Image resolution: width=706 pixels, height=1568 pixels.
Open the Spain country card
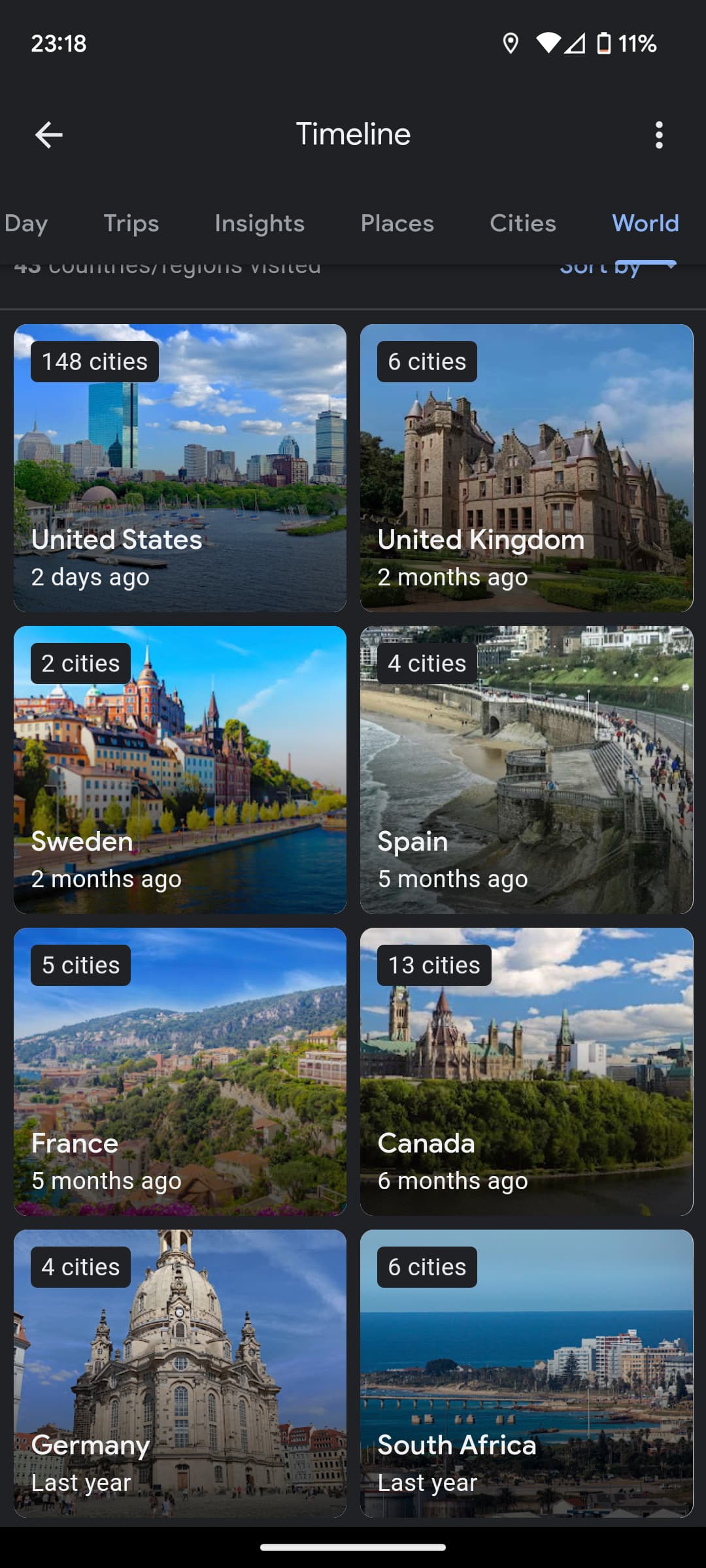(x=526, y=770)
